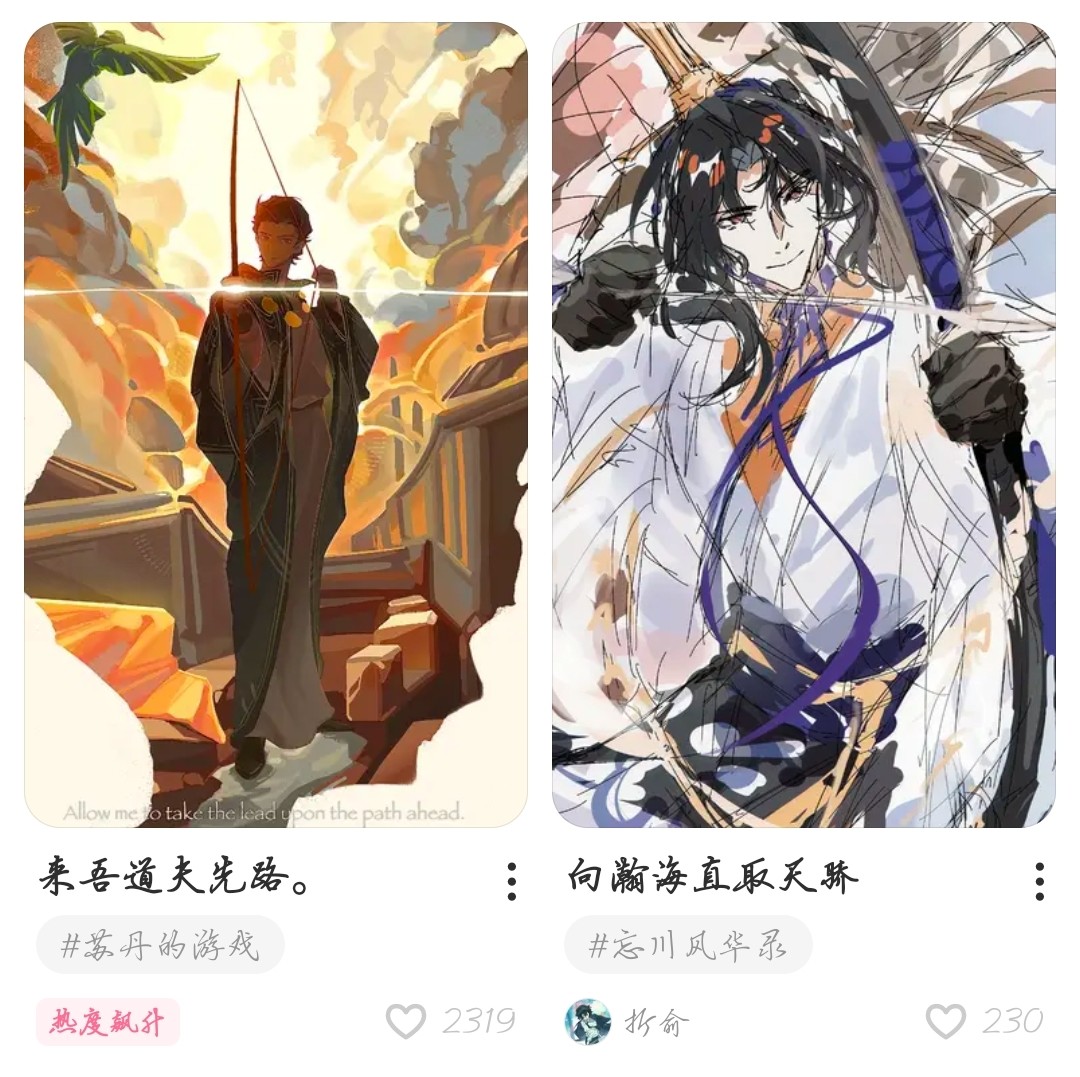This screenshot has height=1077, width=1080.
Task: Open the artwork card 来吾道夫先路。
Action: pyautogui.click(x=276, y=425)
